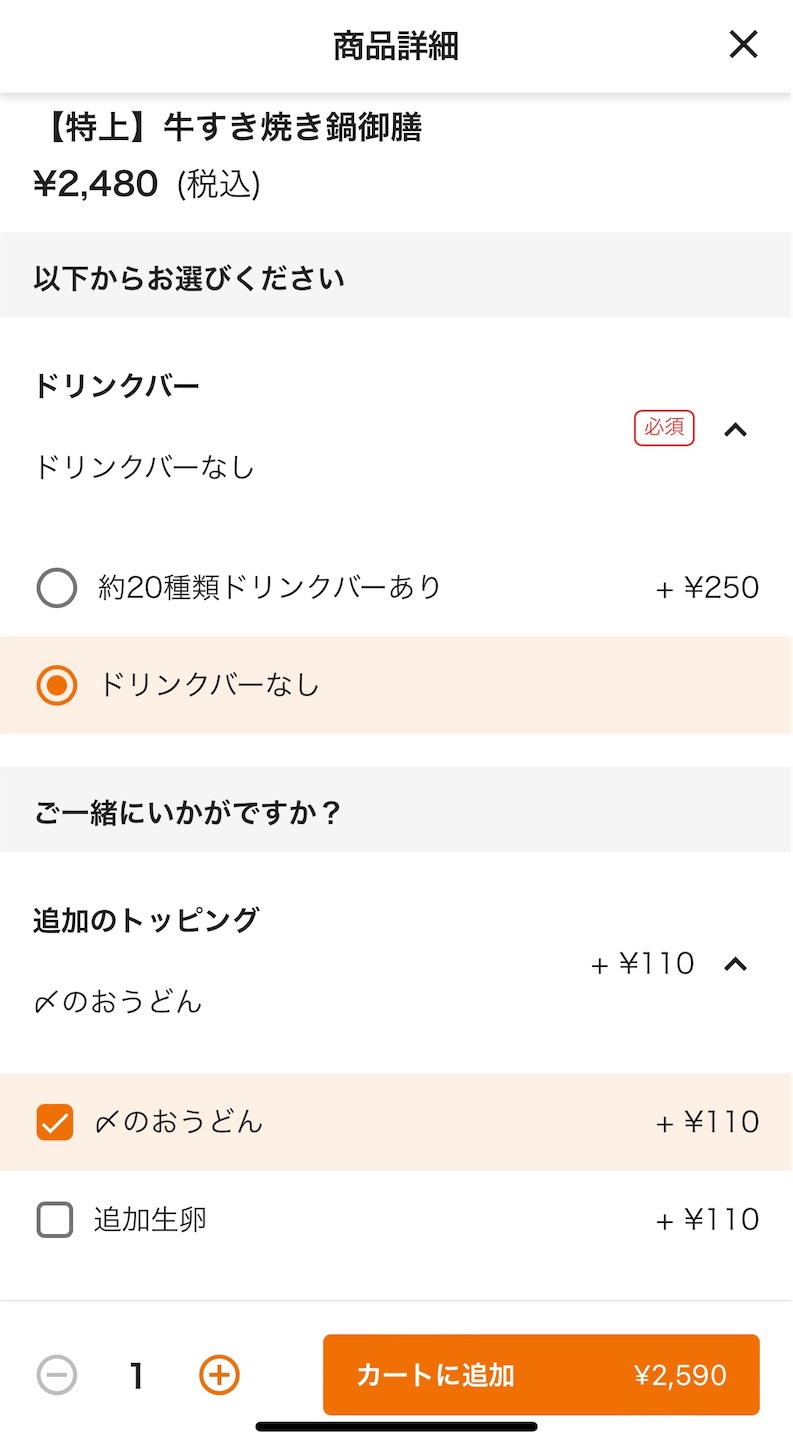The width and height of the screenshot is (793, 1448).
Task: Choose ドリンクバーなし radio option
Action: click(x=397, y=685)
